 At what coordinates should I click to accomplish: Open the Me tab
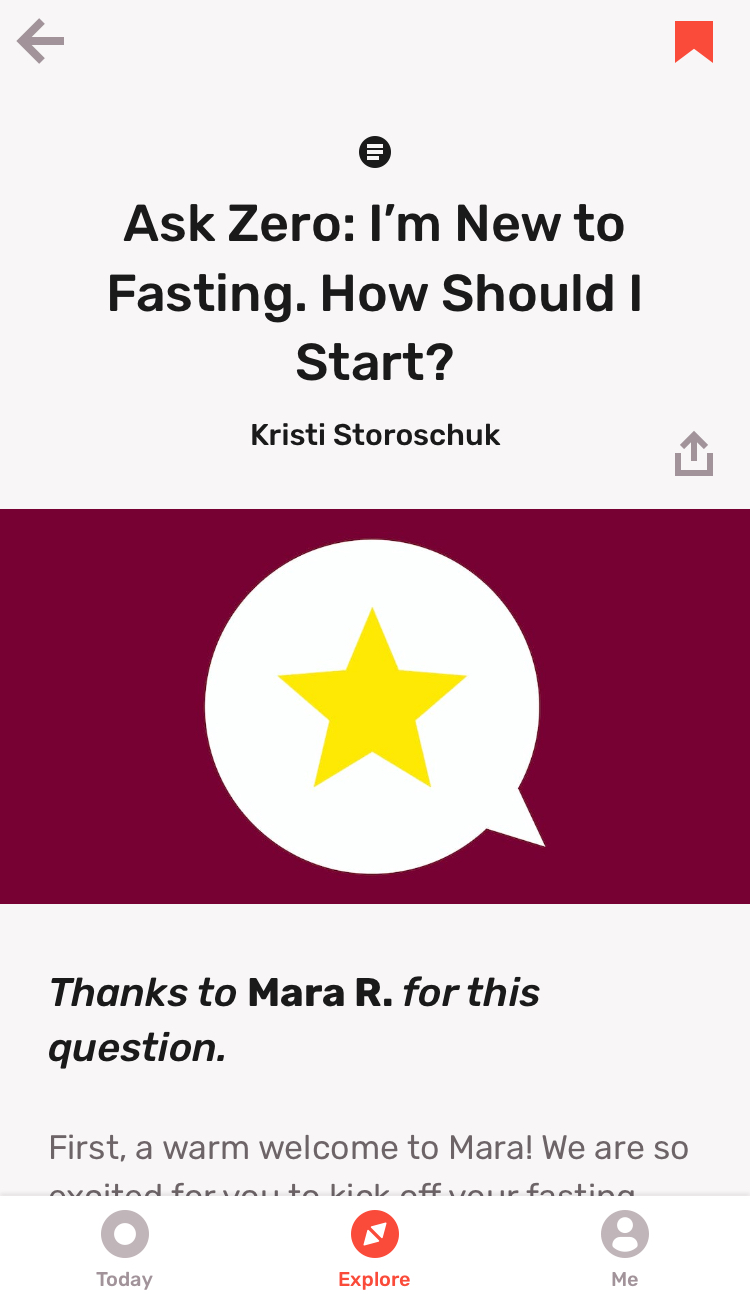(625, 1249)
